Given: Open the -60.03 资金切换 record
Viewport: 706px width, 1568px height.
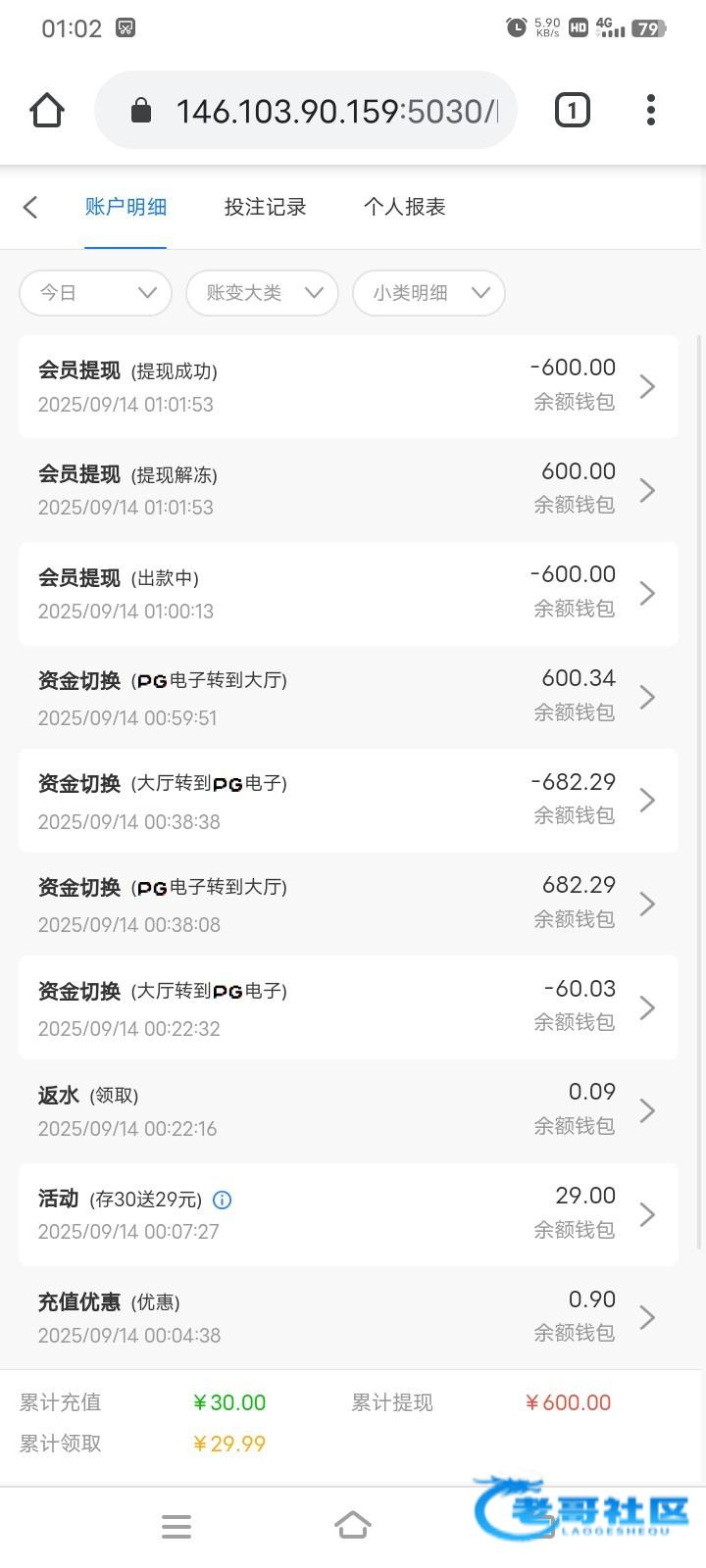Looking at the screenshot, I should [x=348, y=1007].
